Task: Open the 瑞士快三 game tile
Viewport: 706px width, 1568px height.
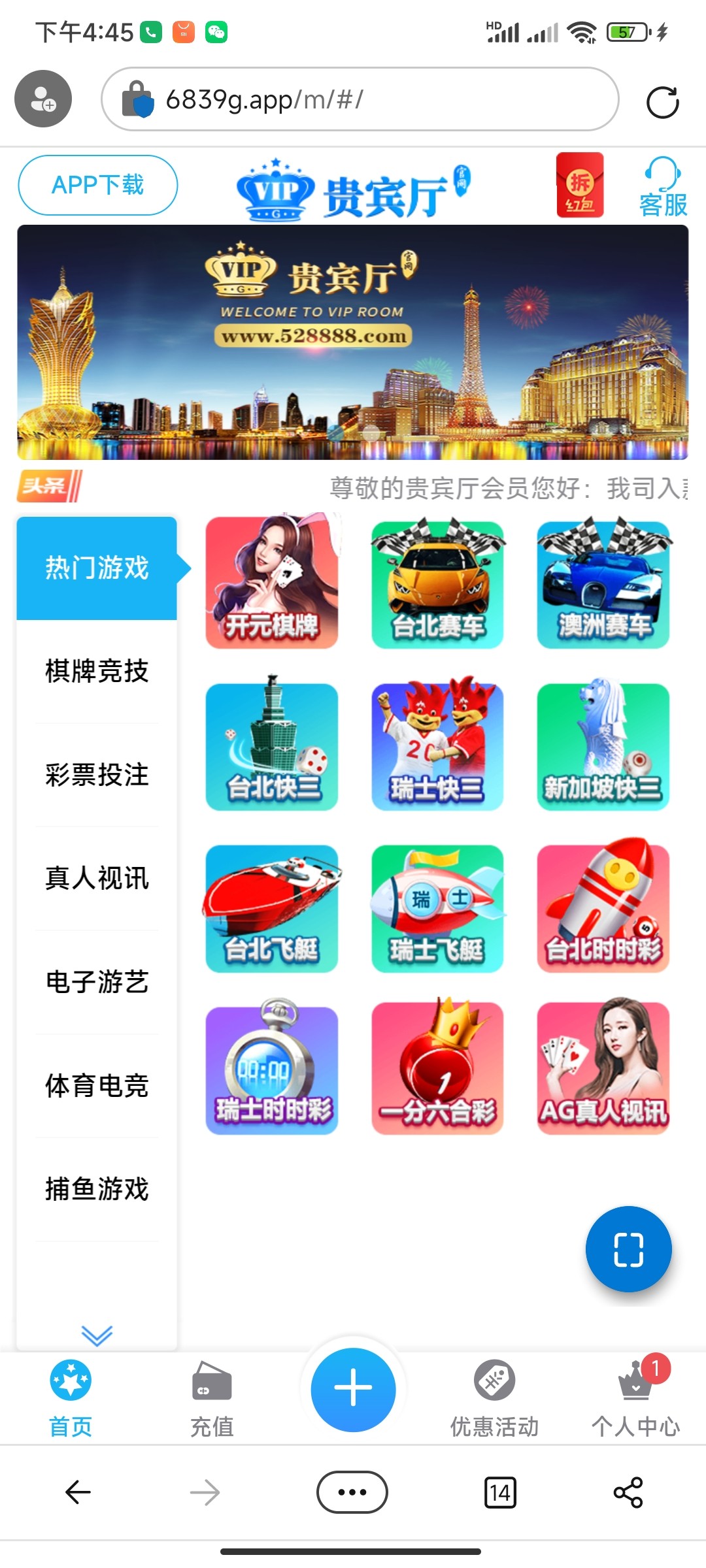Action: [x=437, y=745]
